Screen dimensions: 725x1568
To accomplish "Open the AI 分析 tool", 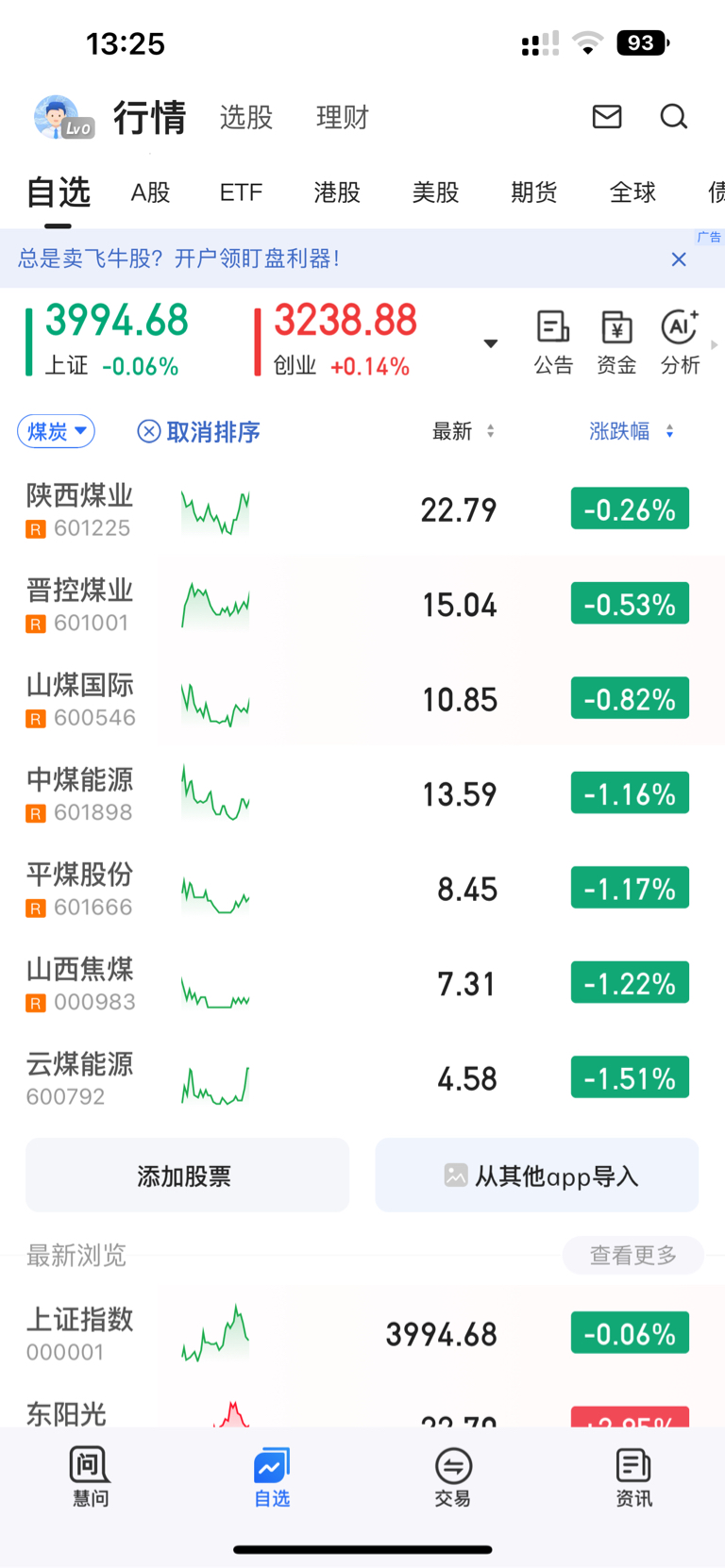I will point(680,342).
